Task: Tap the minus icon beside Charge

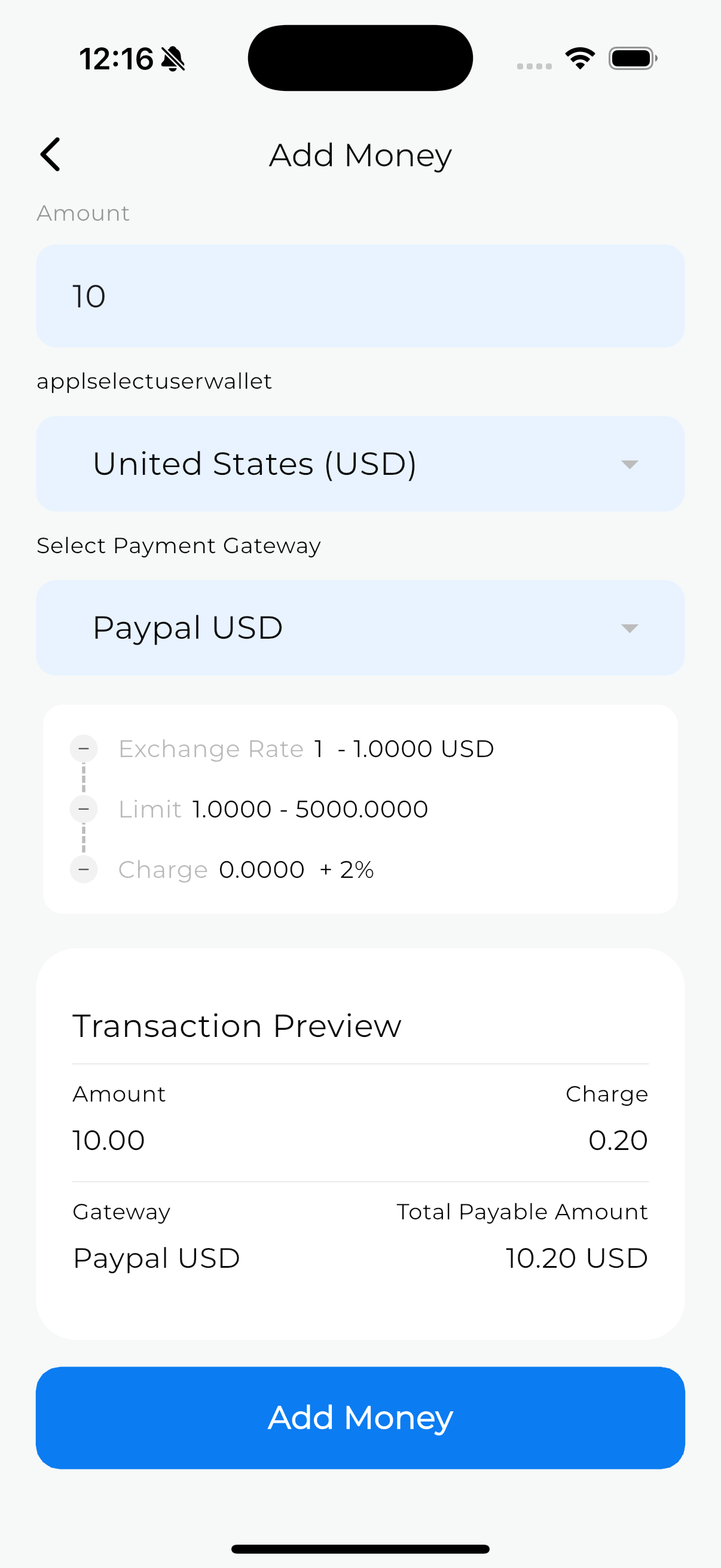Action: 83,870
